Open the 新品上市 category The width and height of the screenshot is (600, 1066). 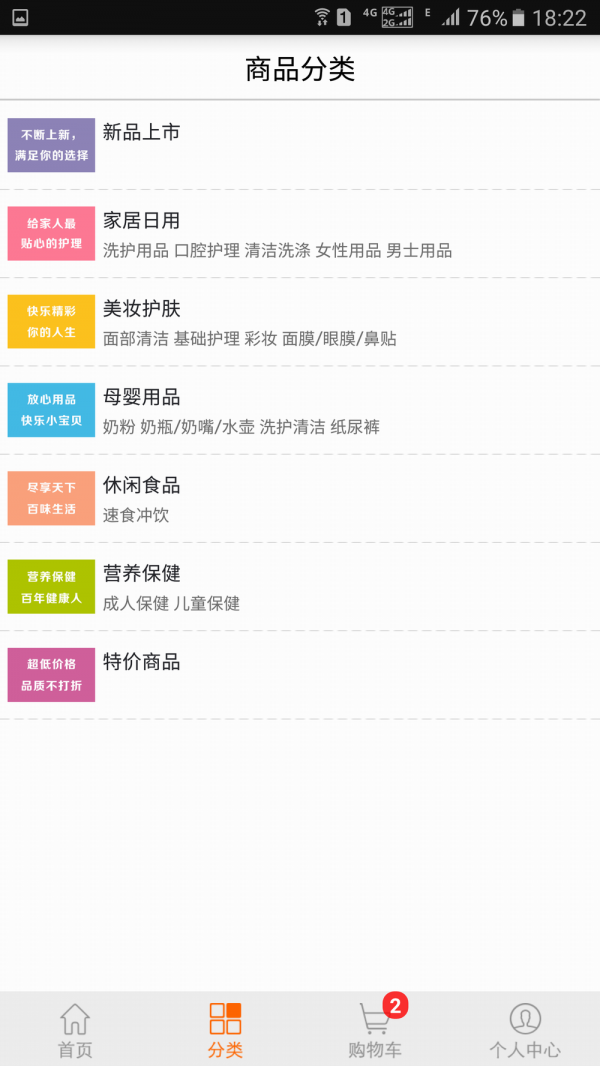coord(141,133)
